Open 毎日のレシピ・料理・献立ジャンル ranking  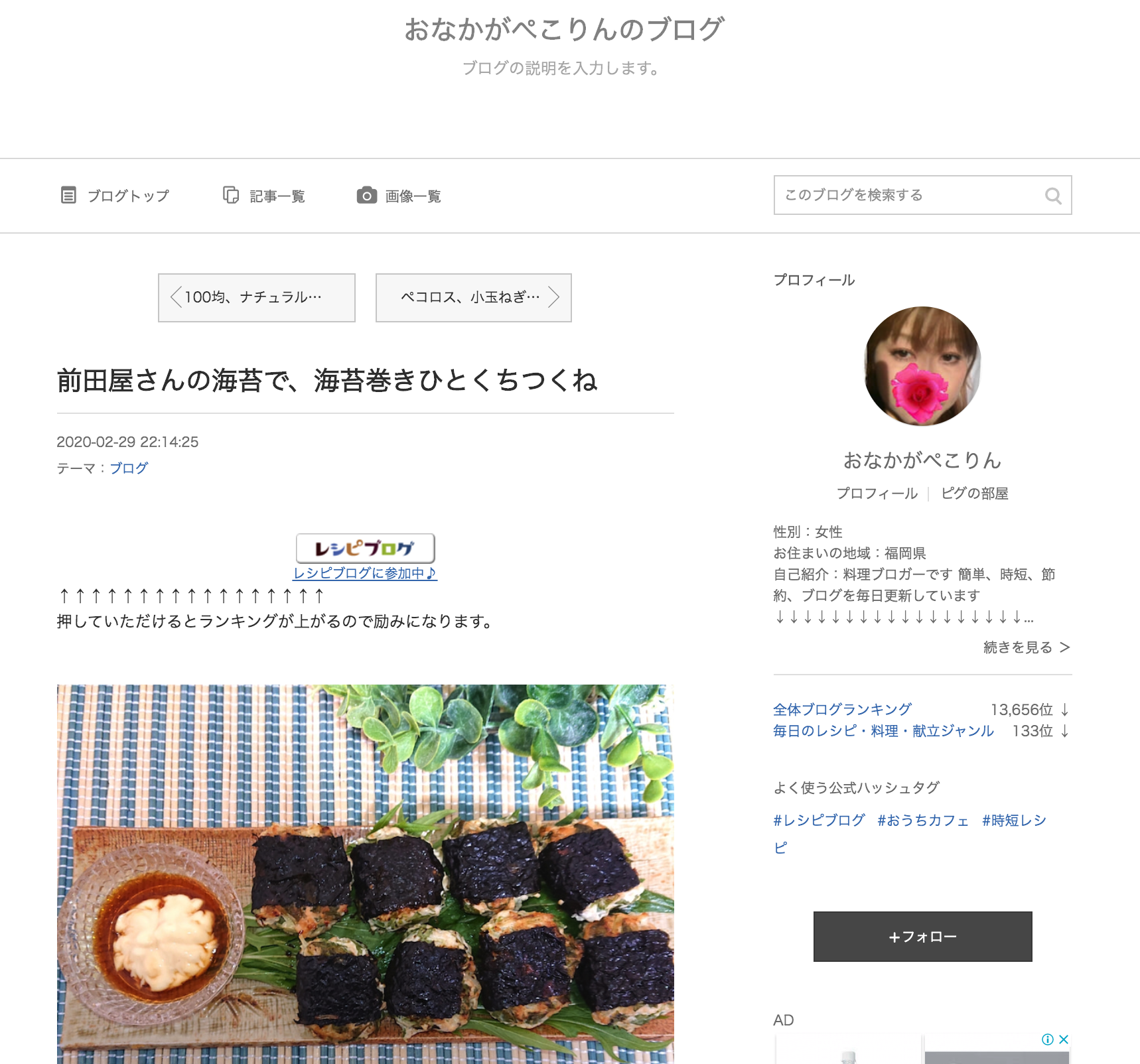click(883, 731)
